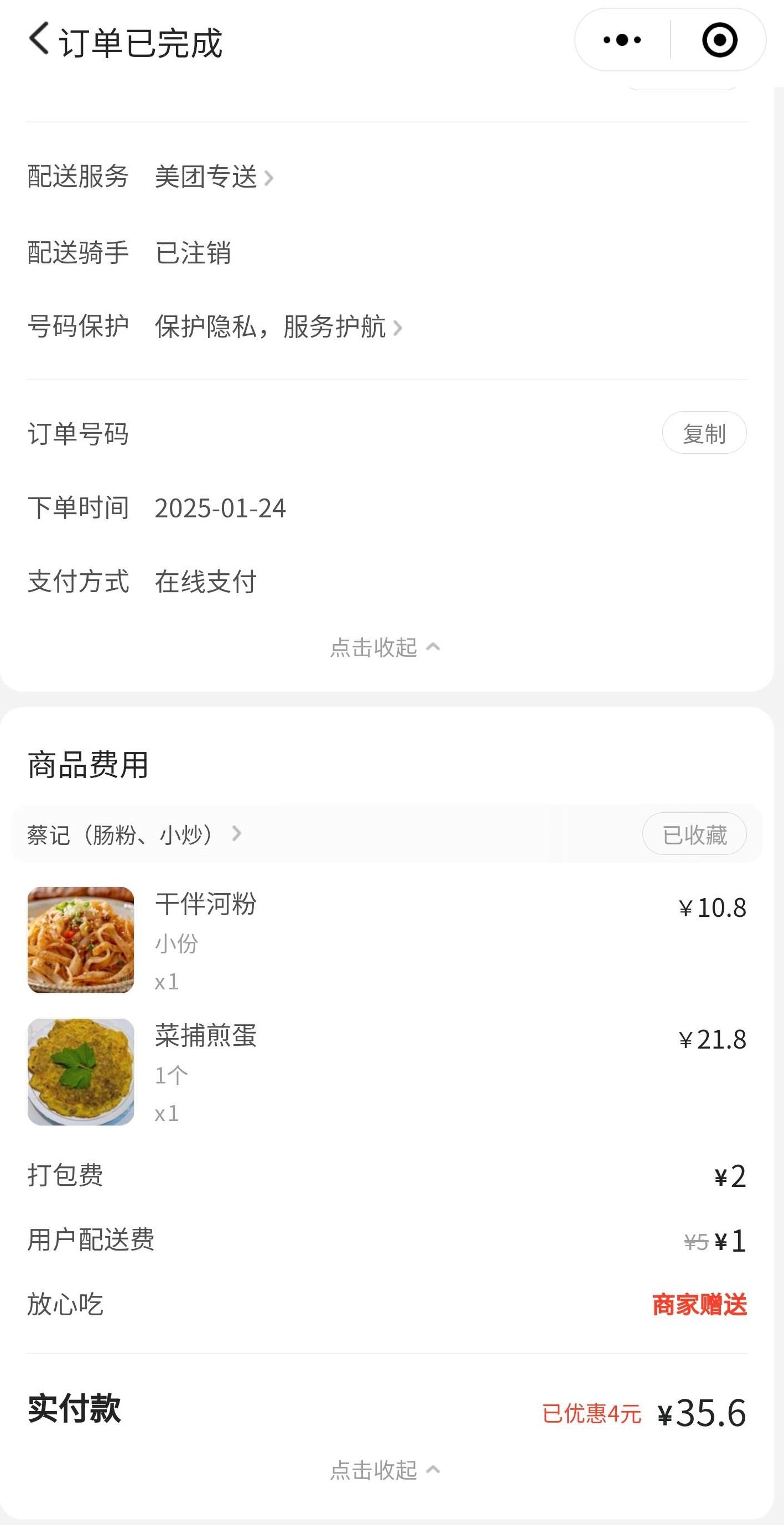This screenshot has width=784, height=1525.
Task: Open 保护隐私，服务护航 number protection info
Action: tap(278, 327)
